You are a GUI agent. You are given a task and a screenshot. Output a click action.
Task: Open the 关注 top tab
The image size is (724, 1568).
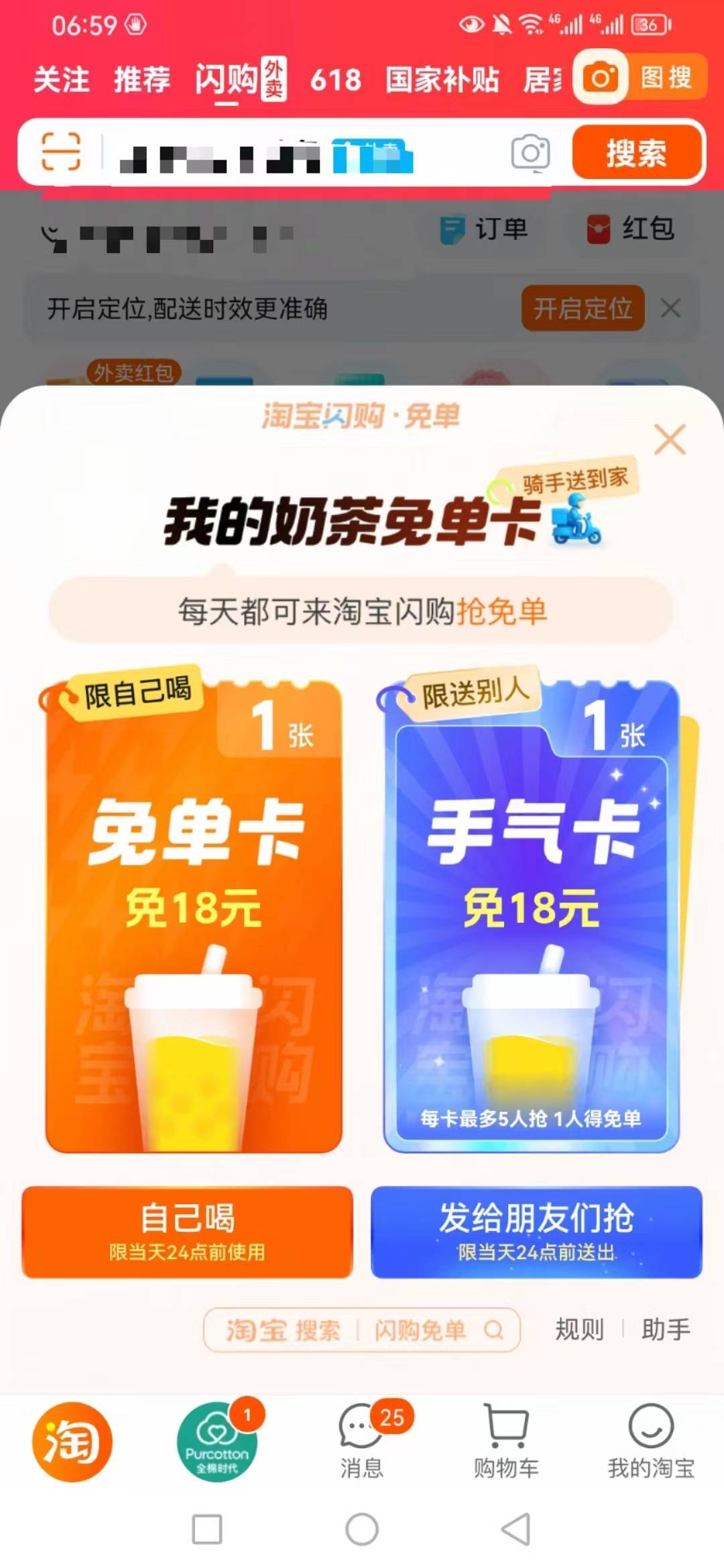click(x=61, y=80)
